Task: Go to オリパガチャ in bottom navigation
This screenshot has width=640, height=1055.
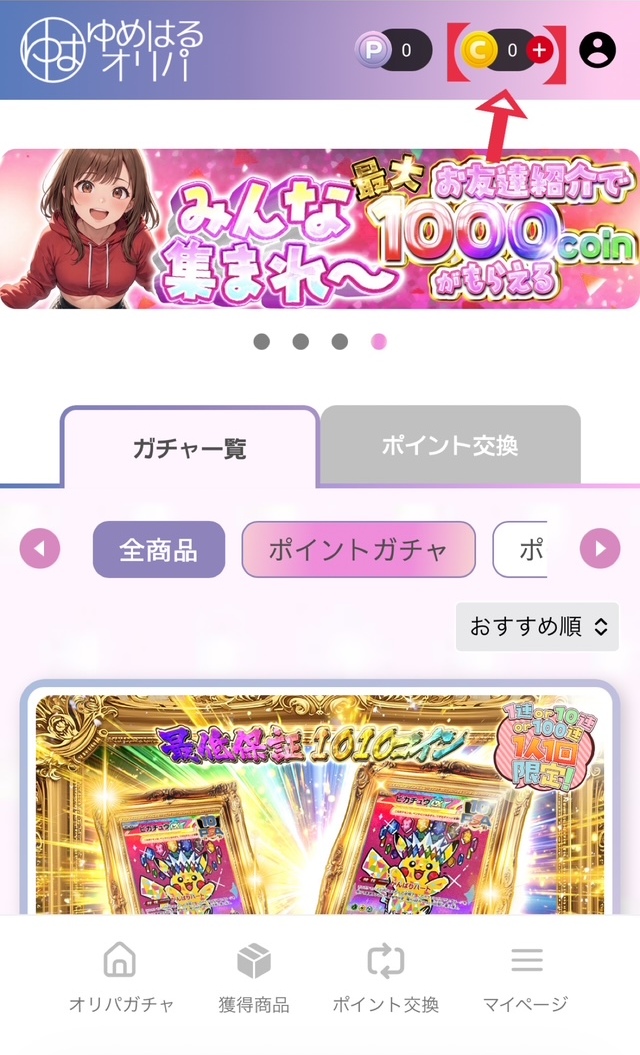Action: click(x=120, y=977)
